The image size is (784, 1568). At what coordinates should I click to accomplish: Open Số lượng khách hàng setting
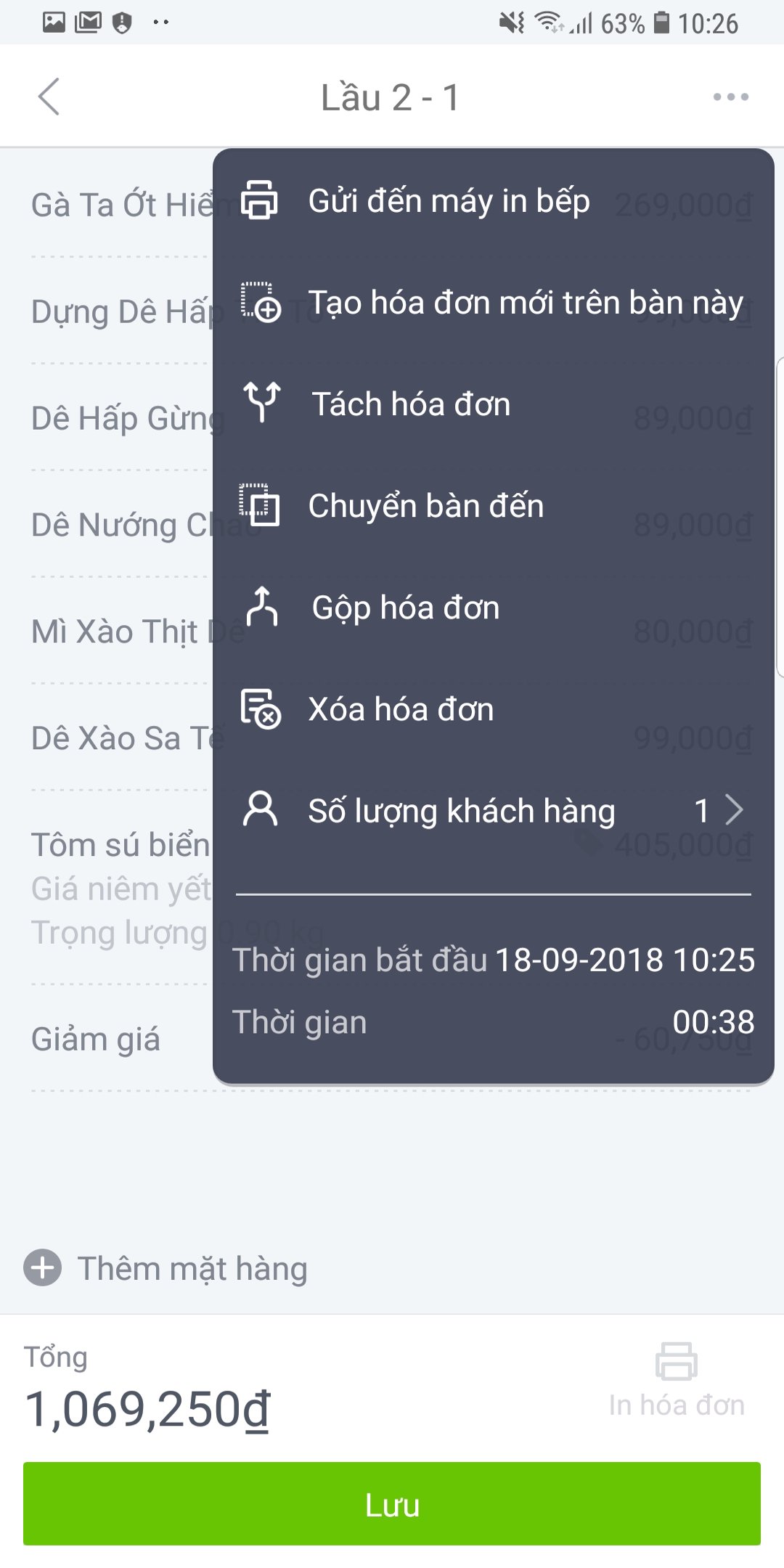point(494,811)
